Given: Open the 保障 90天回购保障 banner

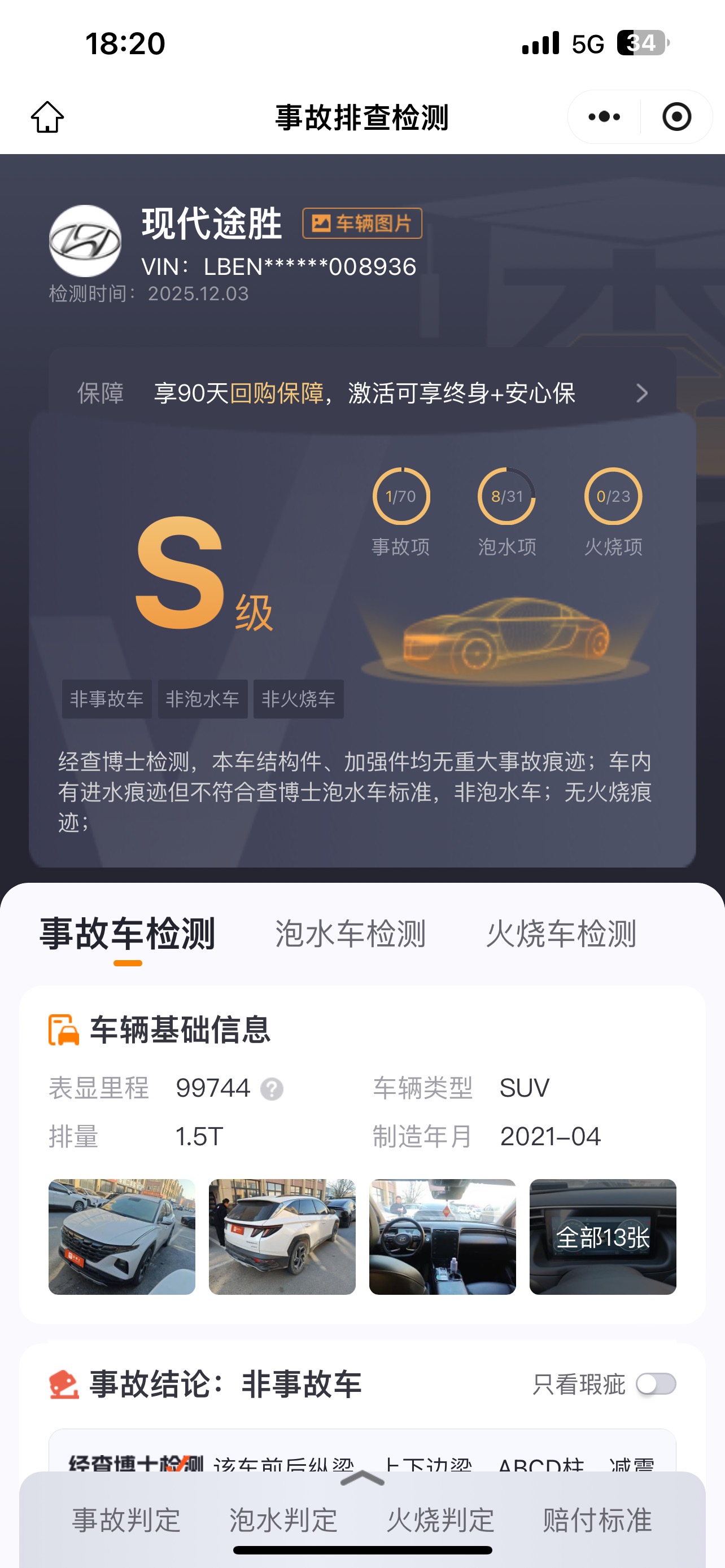Looking at the screenshot, I should tap(362, 393).
